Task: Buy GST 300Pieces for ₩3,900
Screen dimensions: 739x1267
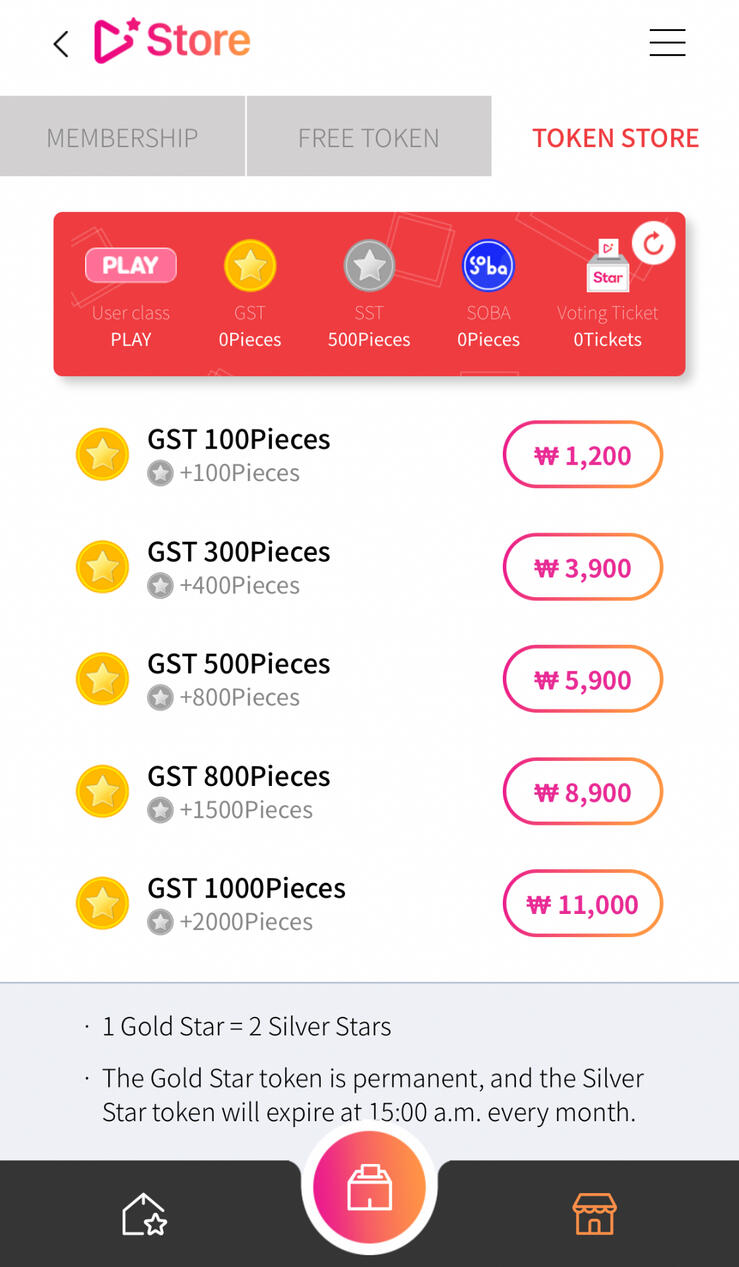Action: click(582, 567)
